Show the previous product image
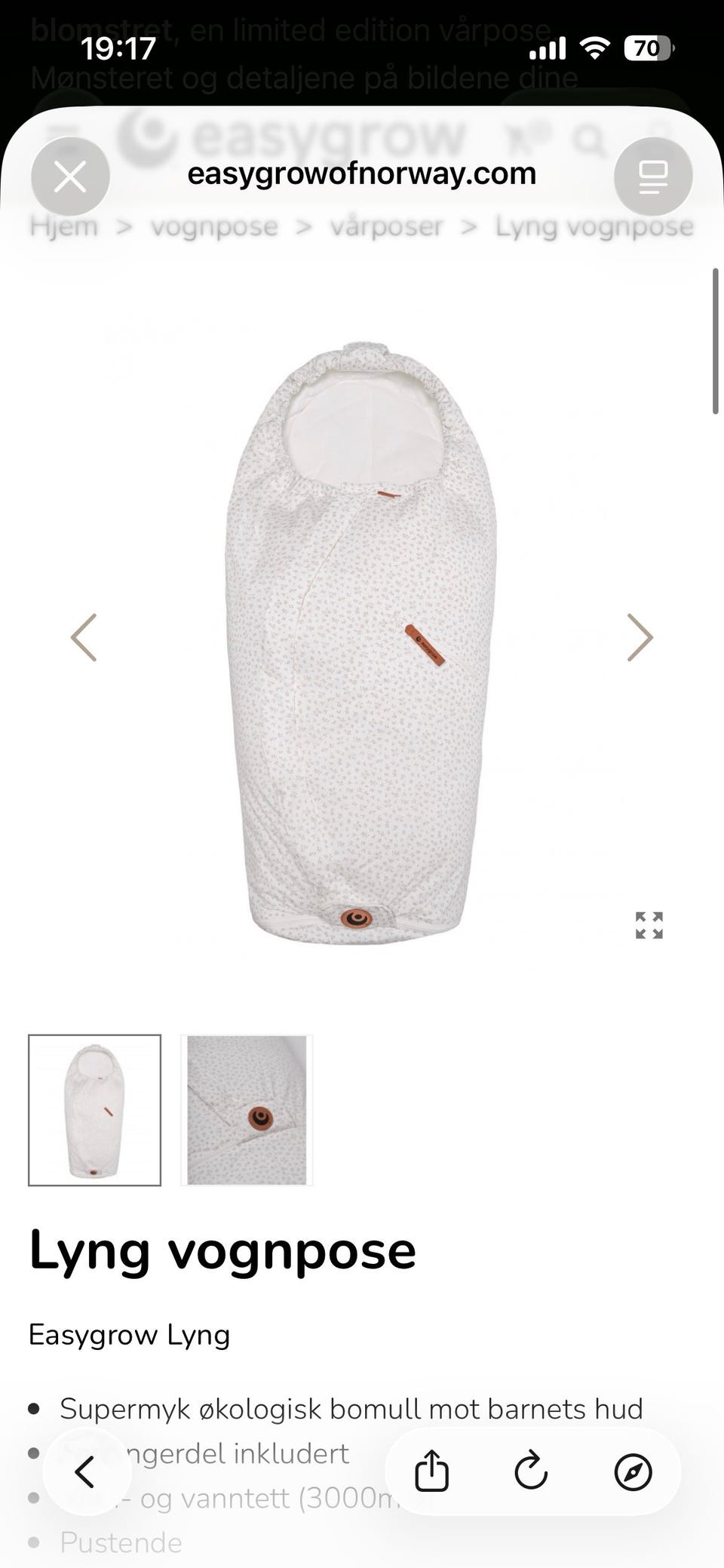 click(x=84, y=638)
